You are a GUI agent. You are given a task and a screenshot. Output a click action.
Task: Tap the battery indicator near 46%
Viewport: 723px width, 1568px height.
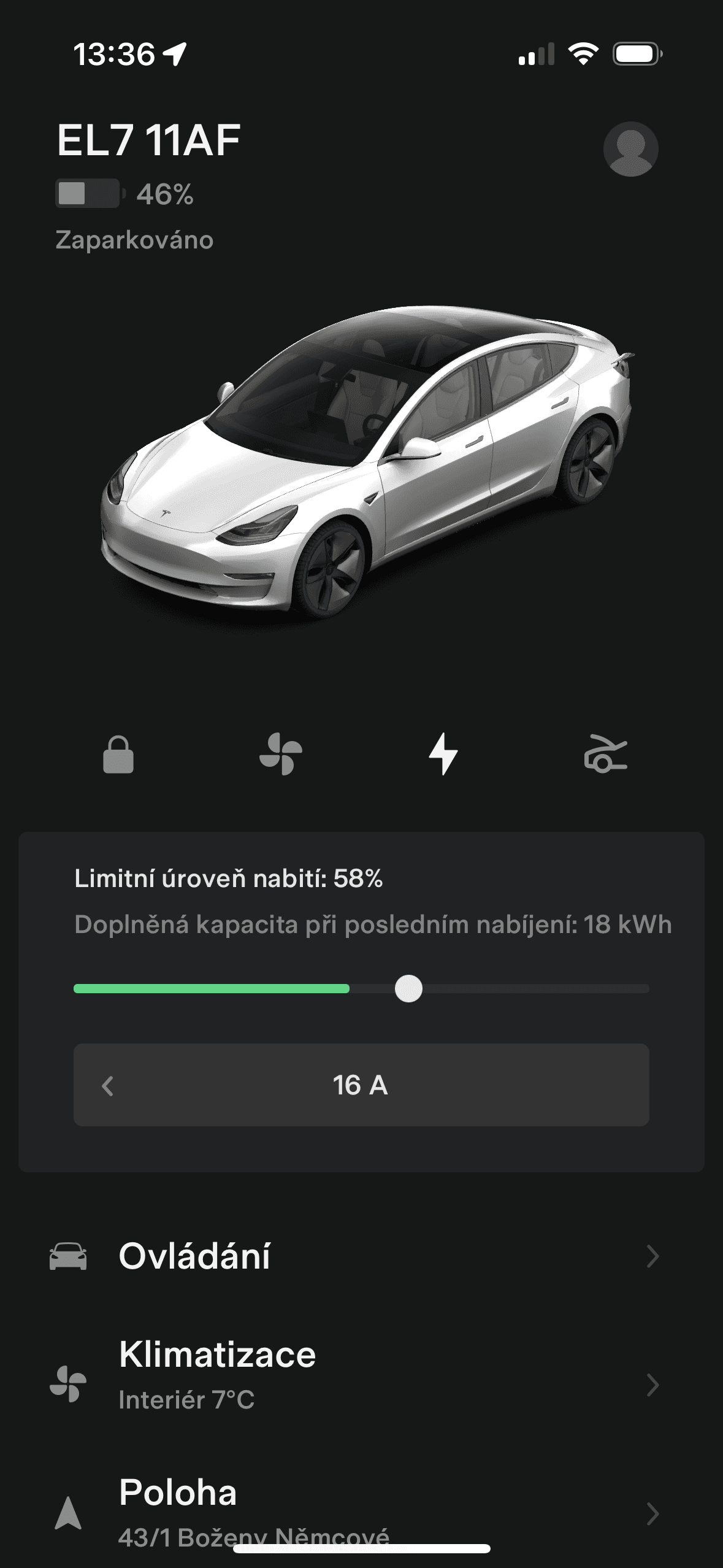pos(86,193)
